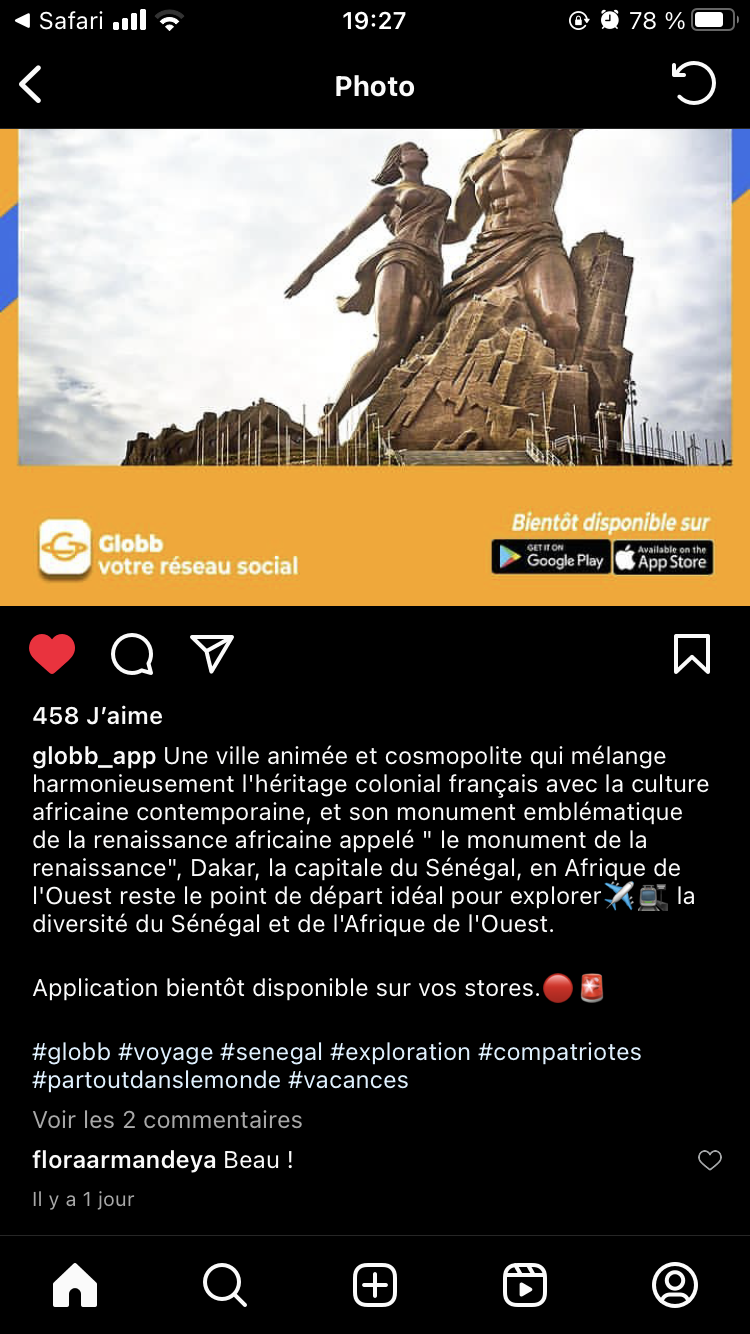This screenshot has height=1334, width=750.
Task: Like floraarmandeya's comment
Action: coord(709,1160)
